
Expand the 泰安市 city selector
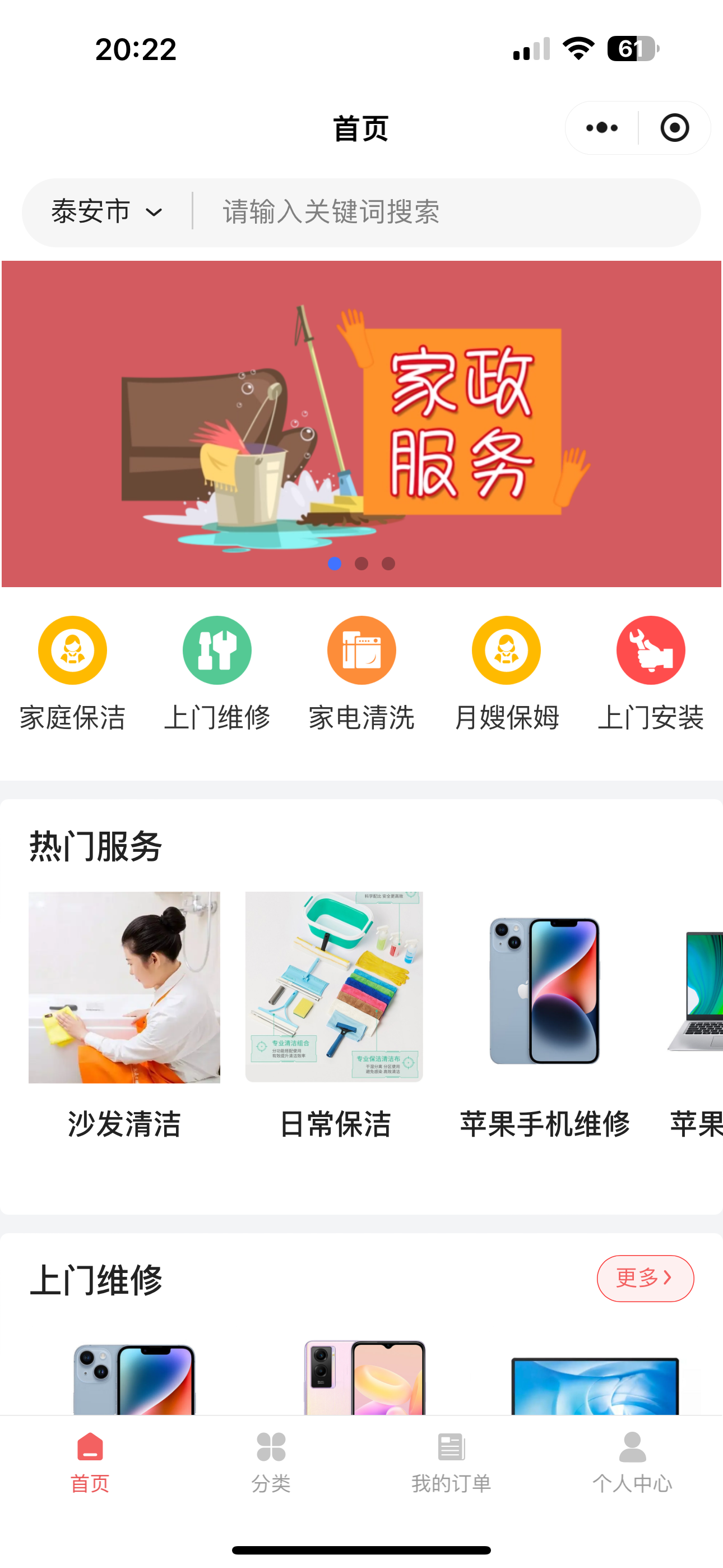pos(107,212)
